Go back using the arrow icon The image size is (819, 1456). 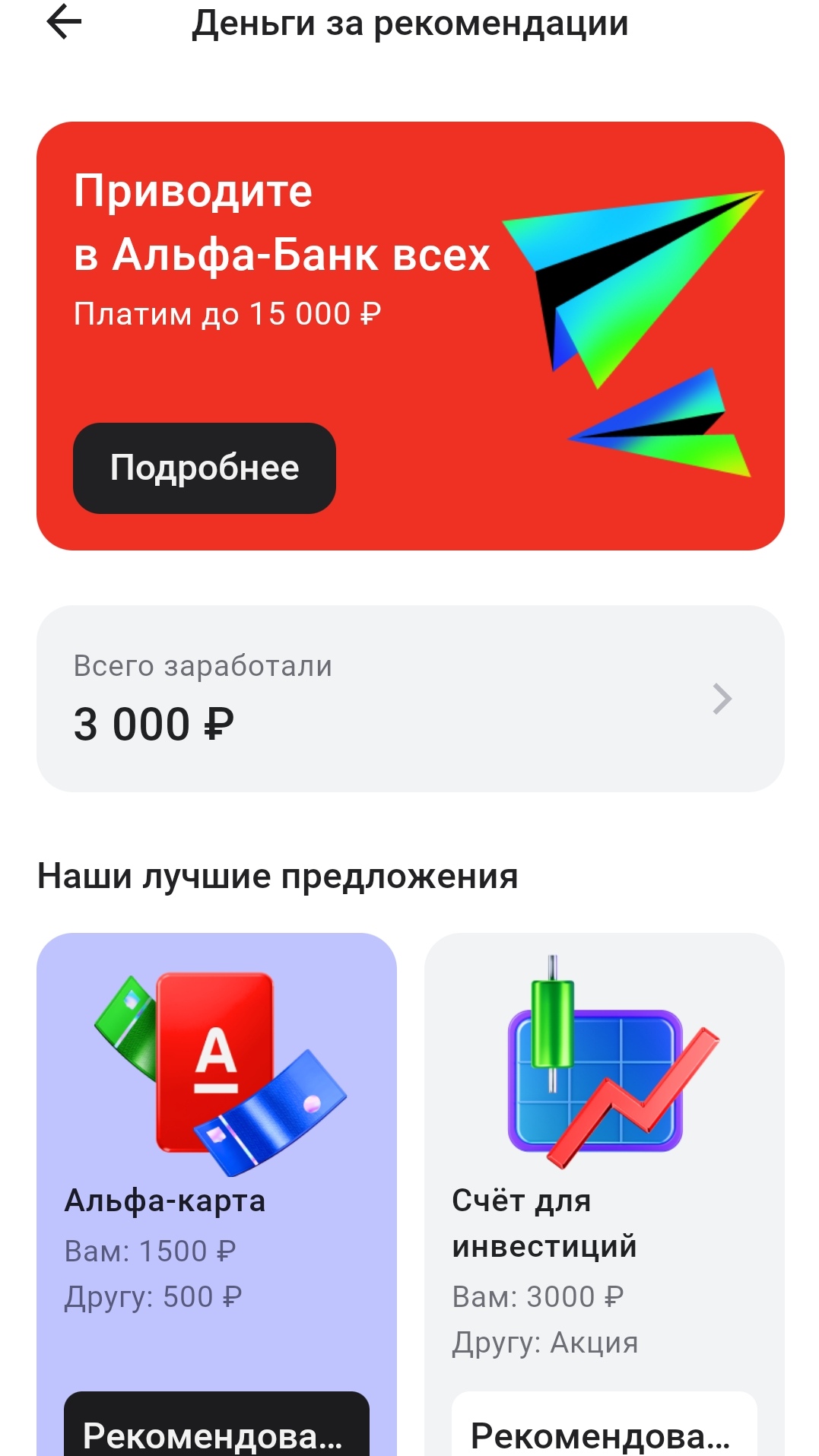pyautogui.click(x=64, y=23)
